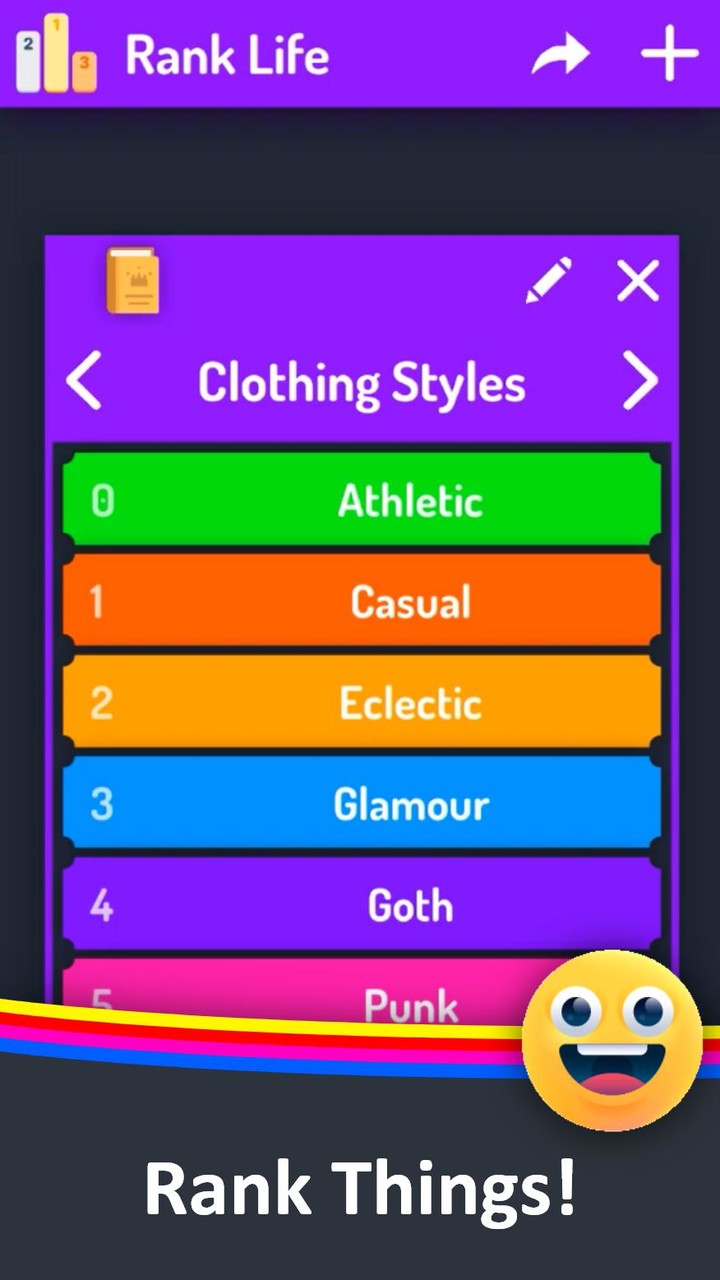Expand the Clothing Styles title header
This screenshot has width=720, height=1280.
(x=362, y=382)
